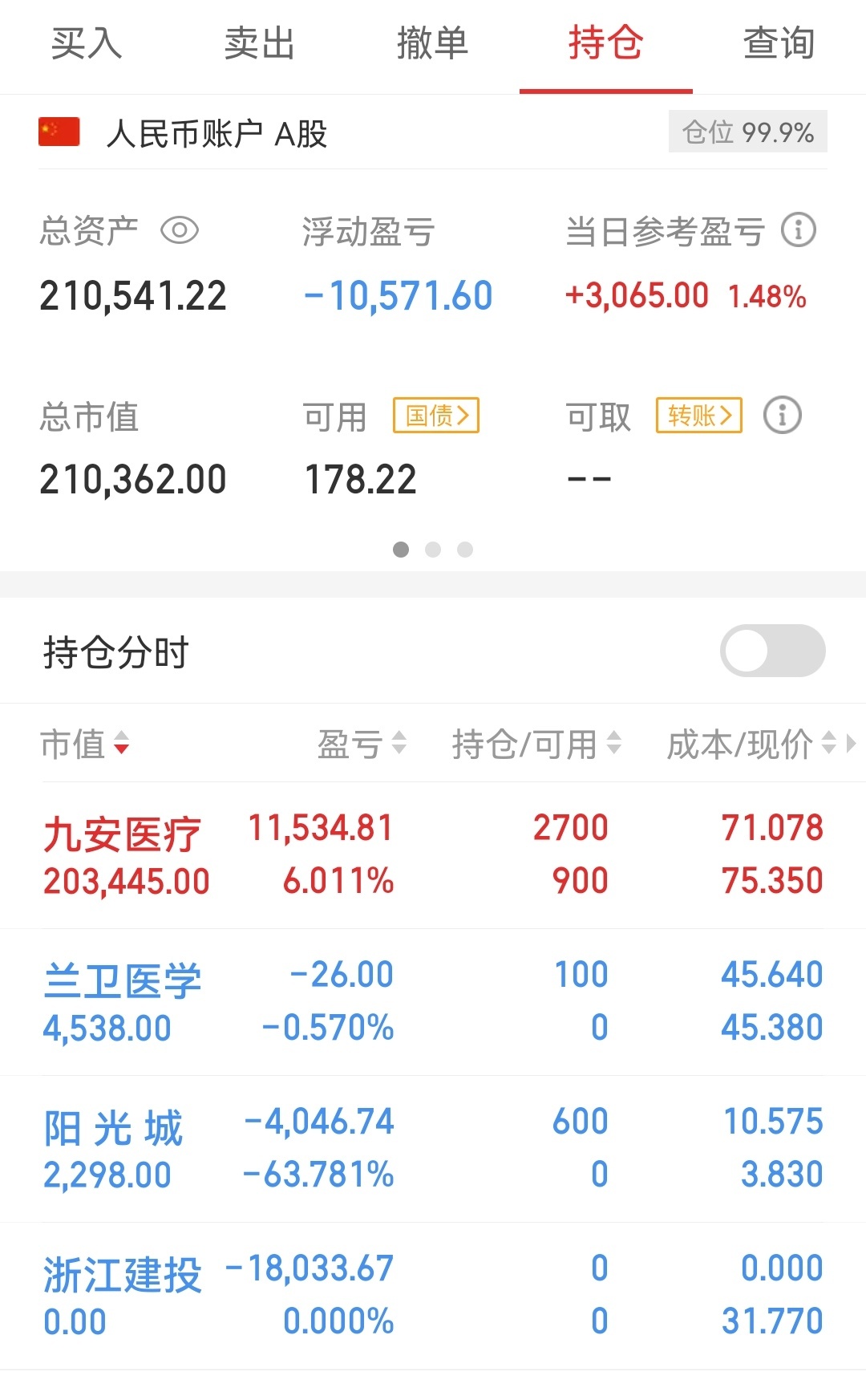The height and width of the screenshot is (1400, 866).
Task: Open the 九安医疗 holding
Action: click(433, 855)
